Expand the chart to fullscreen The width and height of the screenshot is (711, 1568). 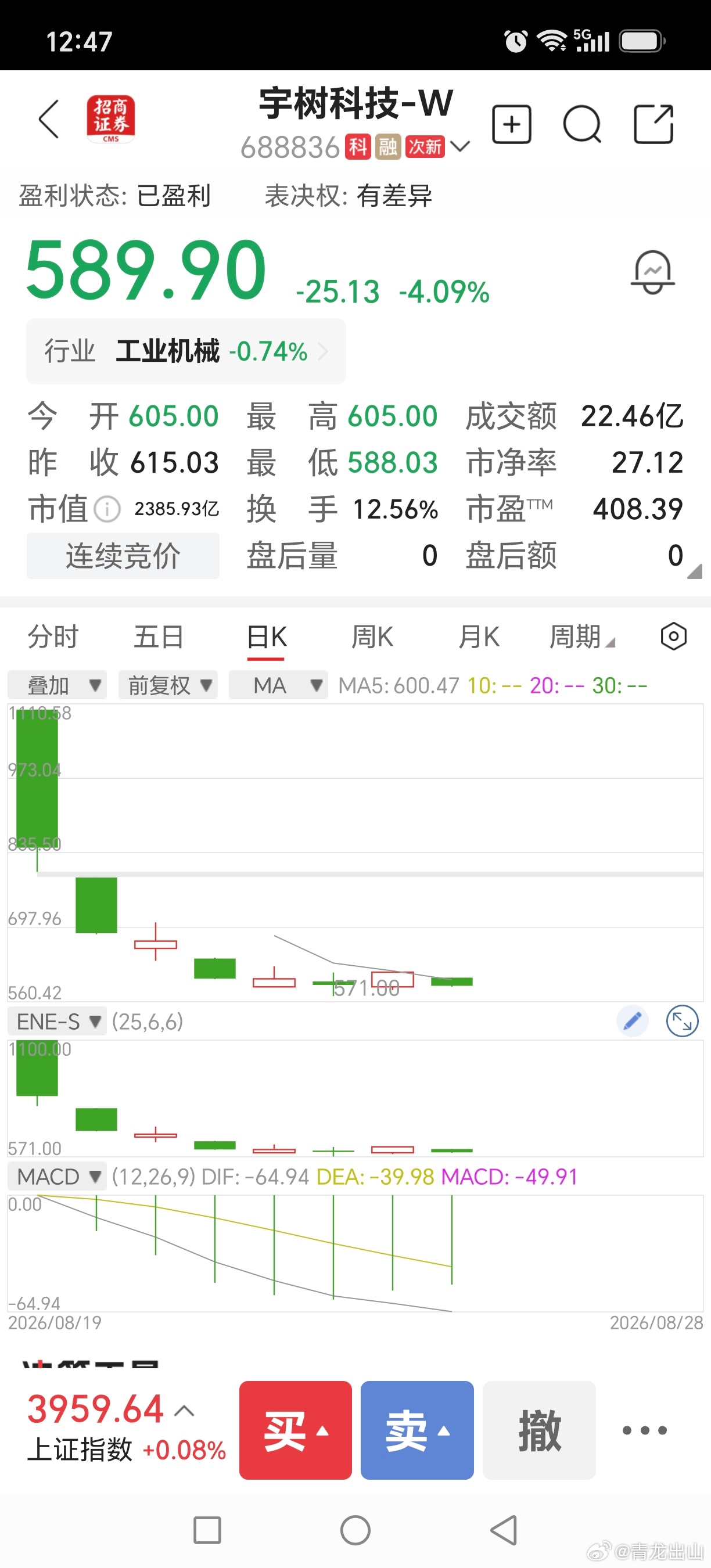(682, 1021)
